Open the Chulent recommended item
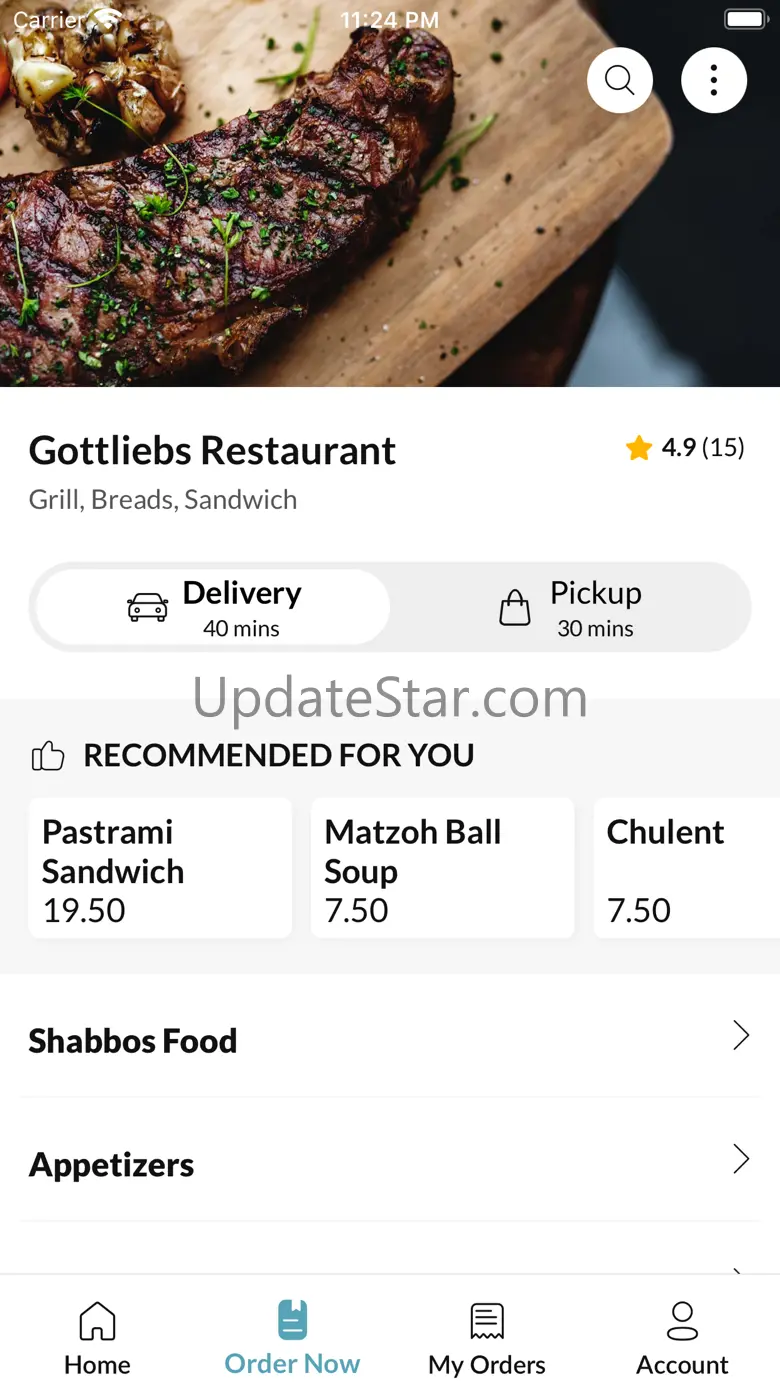Viewport: 780px width, 1387px height. (686, 868)
